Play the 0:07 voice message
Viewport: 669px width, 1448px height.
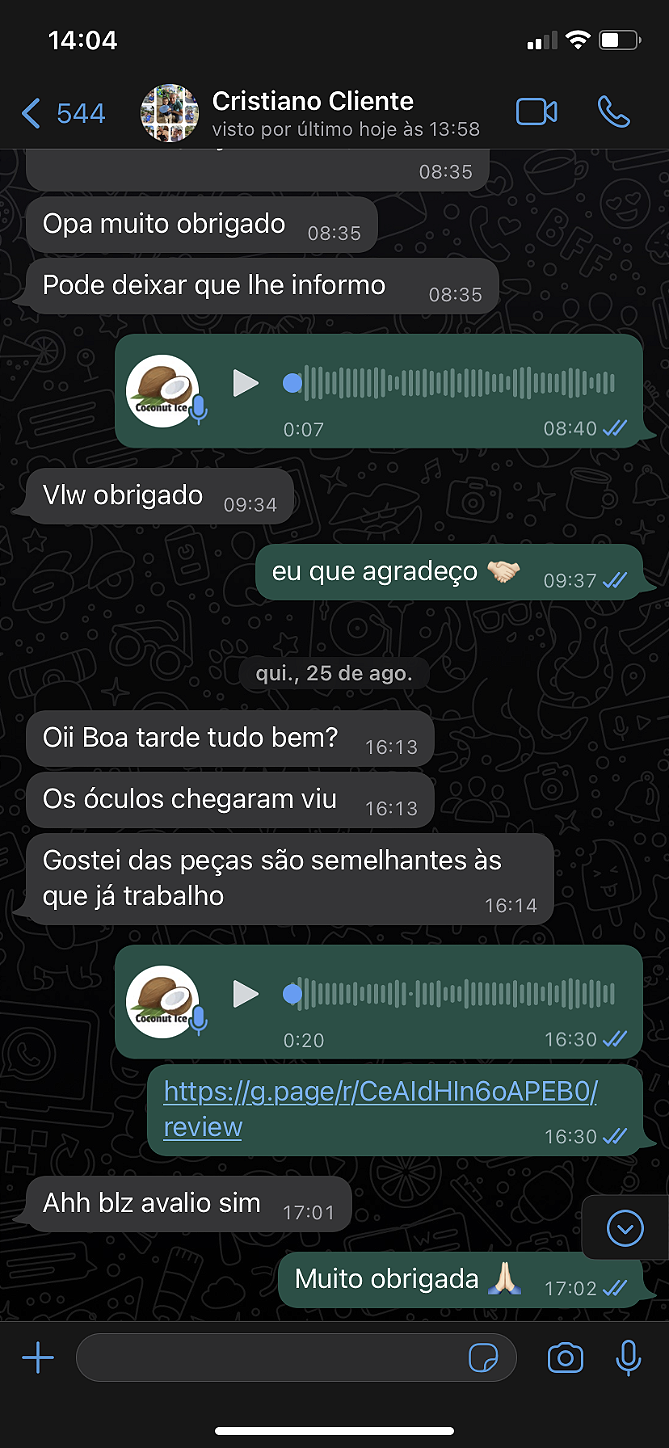(245, 383)
